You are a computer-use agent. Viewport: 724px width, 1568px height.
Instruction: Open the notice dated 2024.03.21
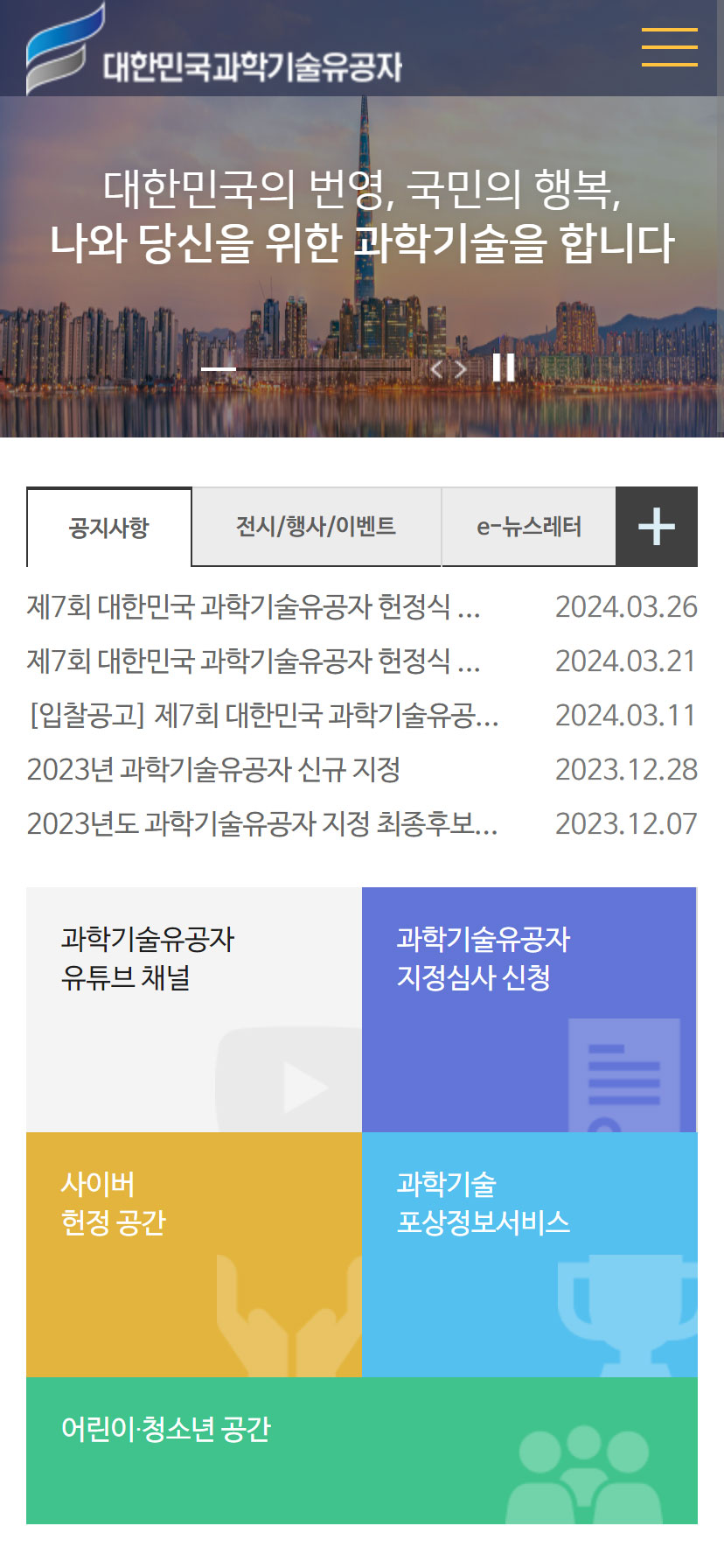(x=254, y=661)
